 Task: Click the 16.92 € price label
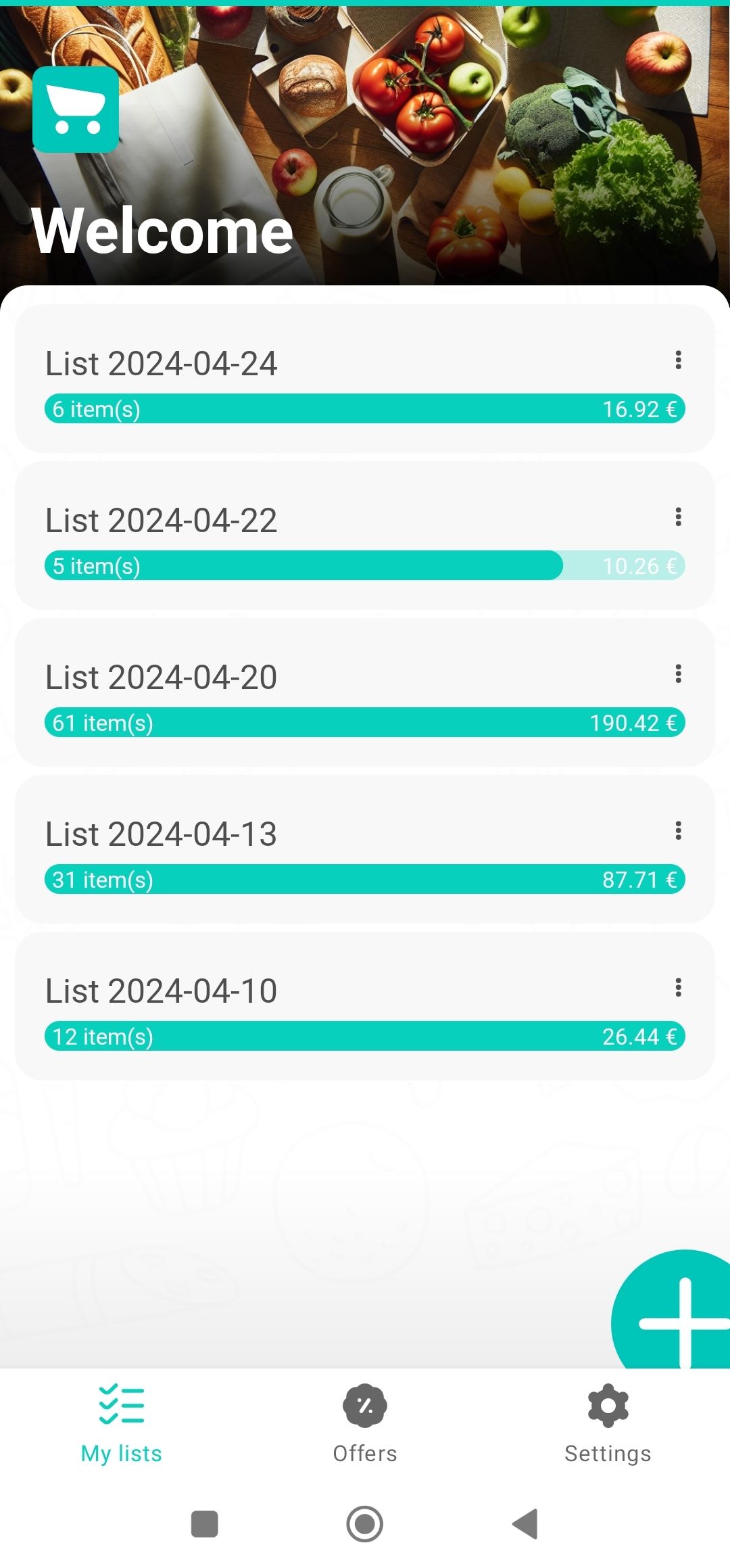click(641, 409)
